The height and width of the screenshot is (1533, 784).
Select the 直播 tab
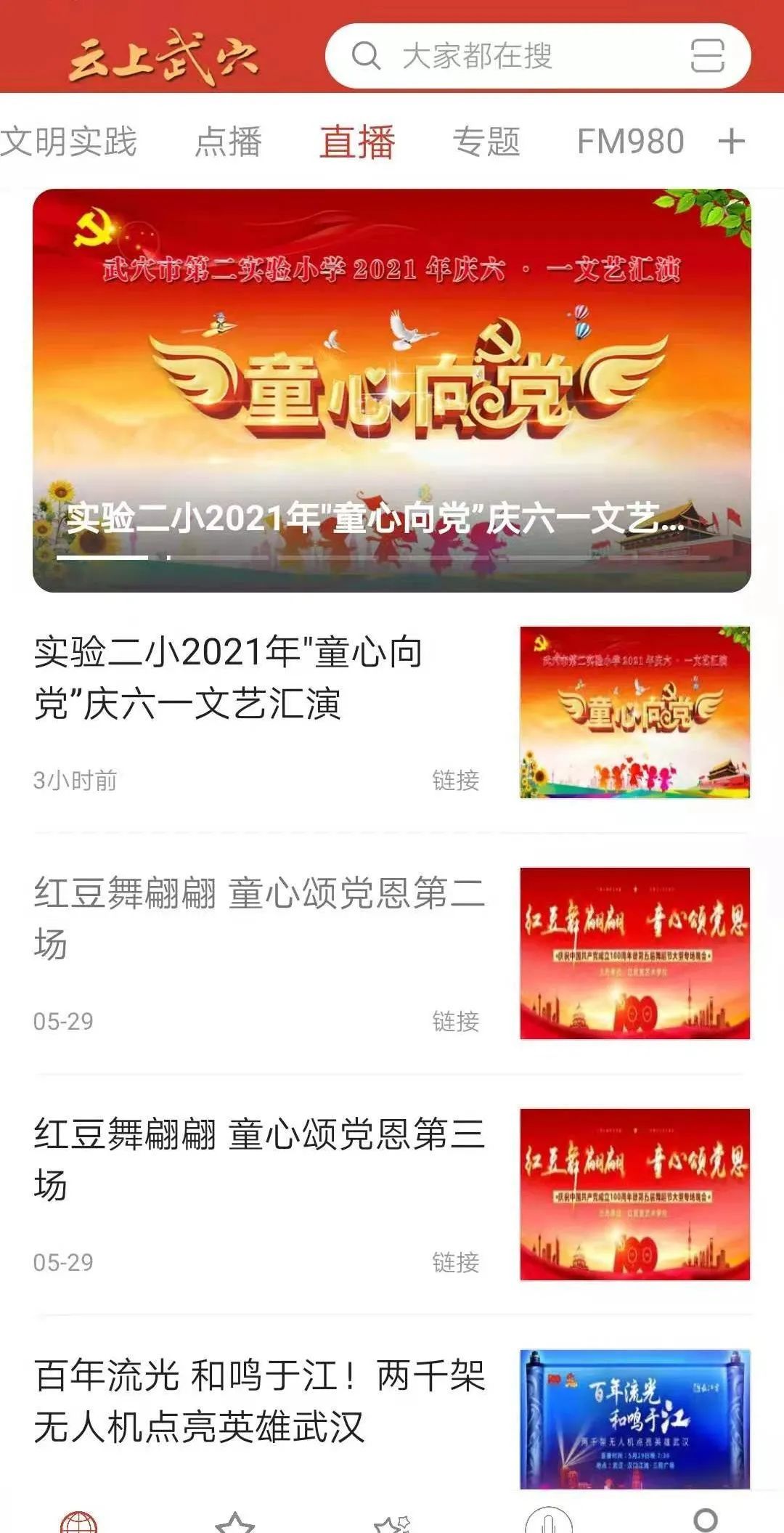pos(357,142)
